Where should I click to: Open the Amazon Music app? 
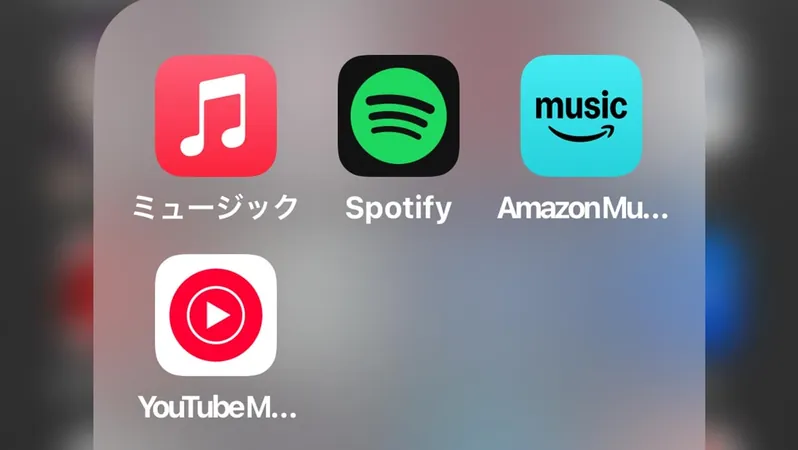point(581,116)
